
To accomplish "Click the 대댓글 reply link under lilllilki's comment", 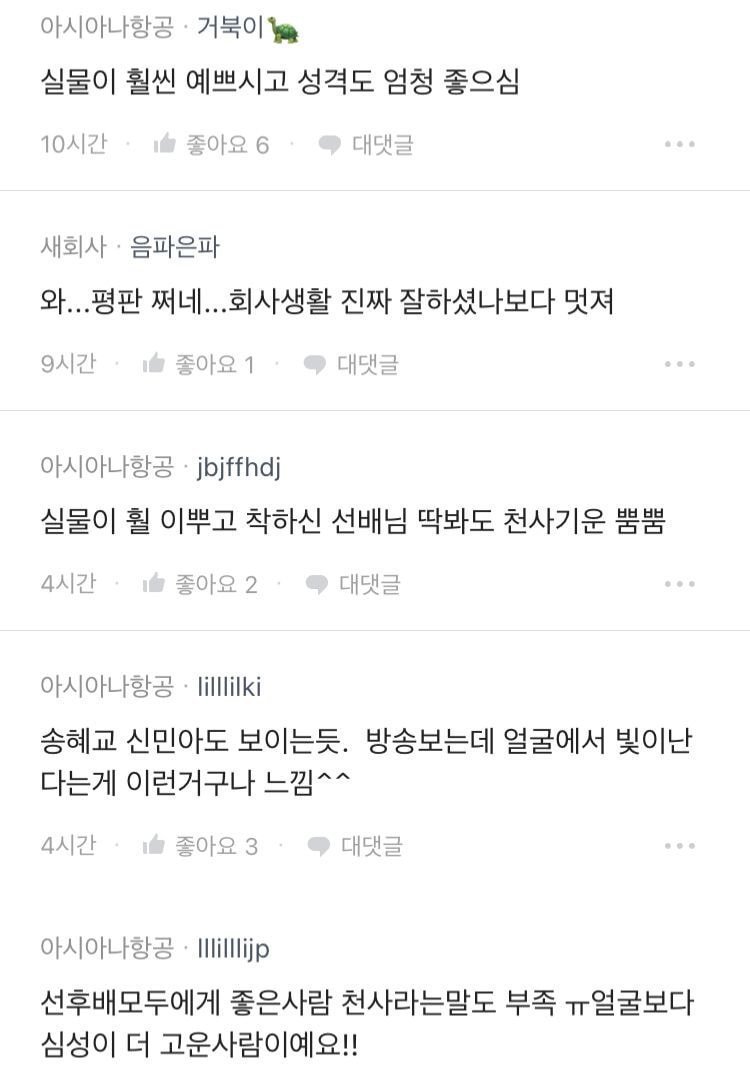I will pos(371,843).
